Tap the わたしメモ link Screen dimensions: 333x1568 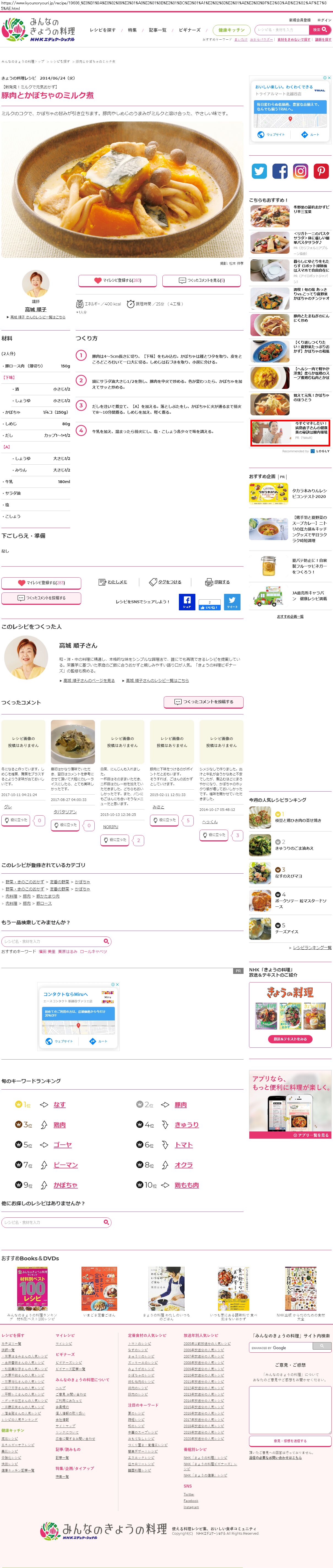tap(113, 582)
